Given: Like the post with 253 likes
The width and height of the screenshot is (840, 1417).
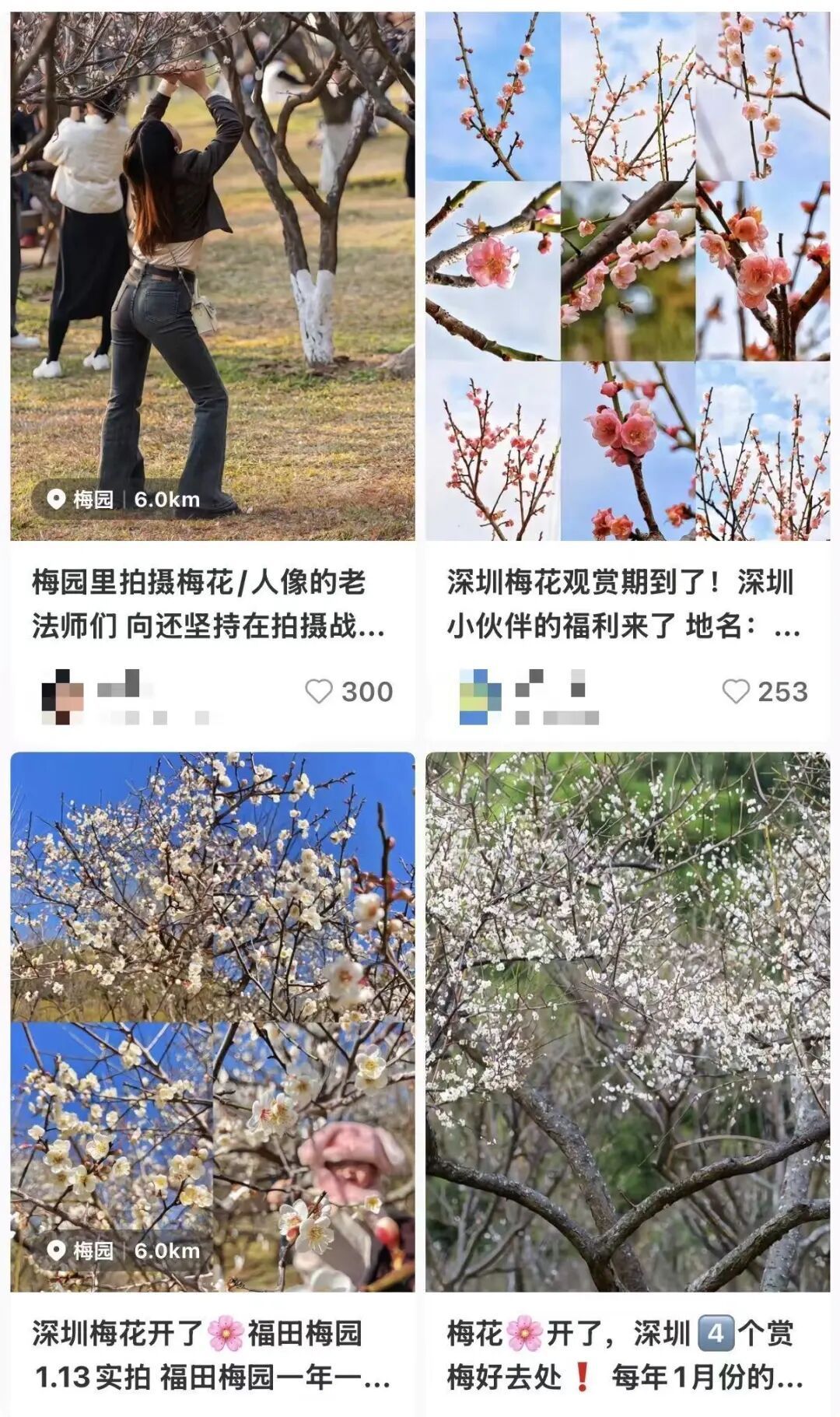Looking at the screenshot, I should [736, 691].
